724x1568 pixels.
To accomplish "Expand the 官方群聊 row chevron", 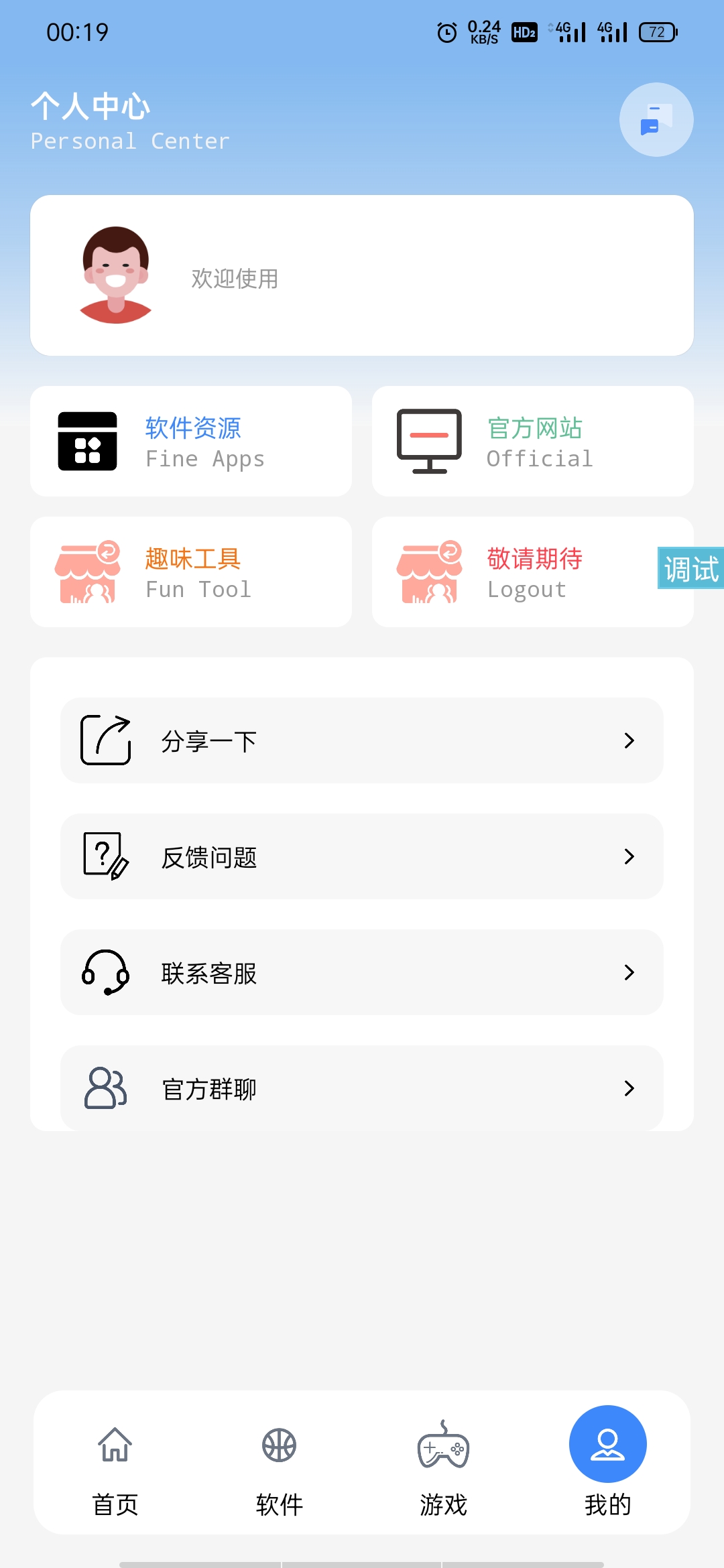I will [x=629, y=1088].
